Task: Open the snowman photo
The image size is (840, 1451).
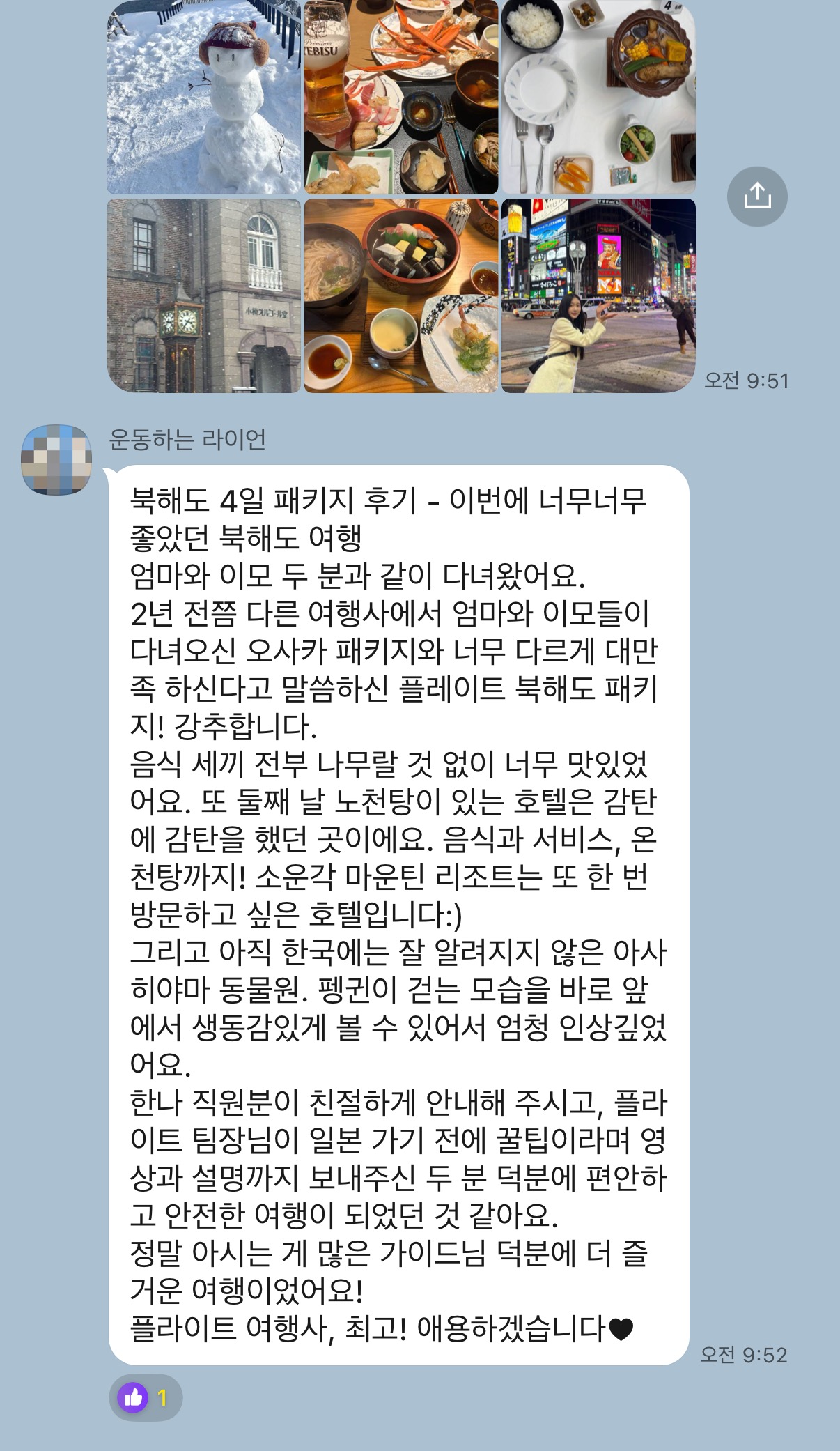Action: tap(203, 97)
